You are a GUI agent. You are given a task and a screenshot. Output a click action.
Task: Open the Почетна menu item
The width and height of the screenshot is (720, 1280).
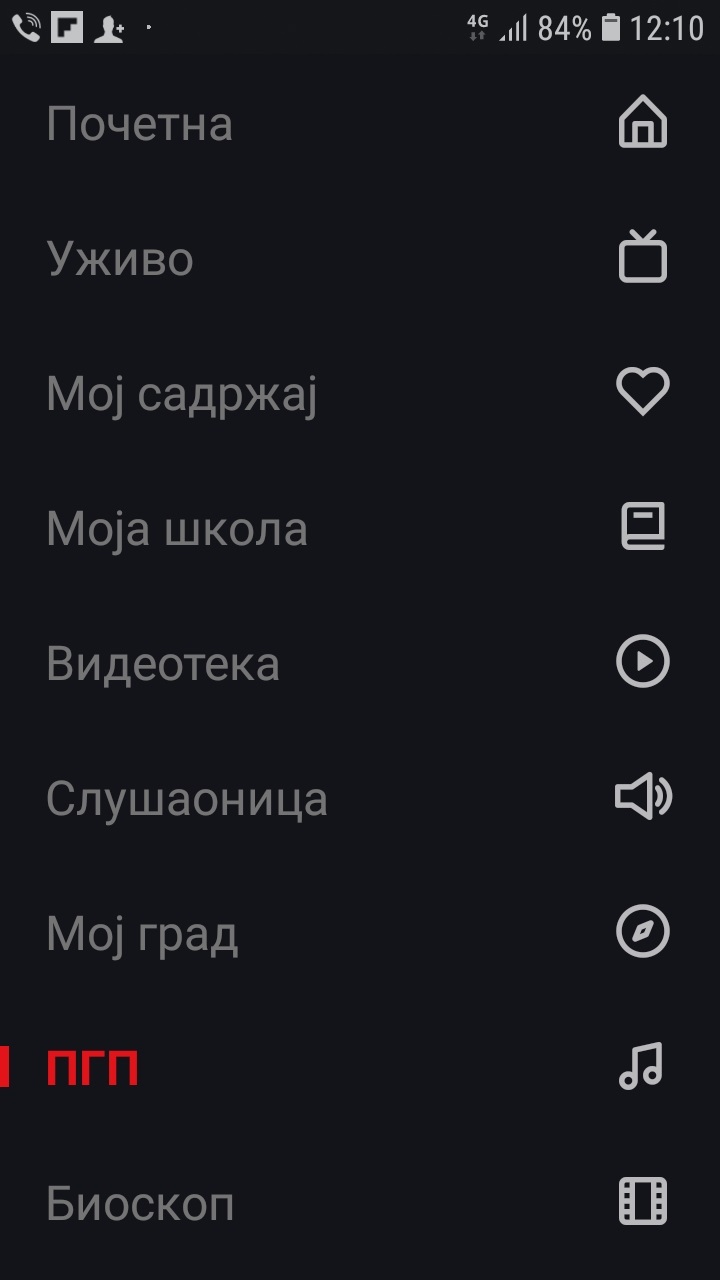[360, 124]
